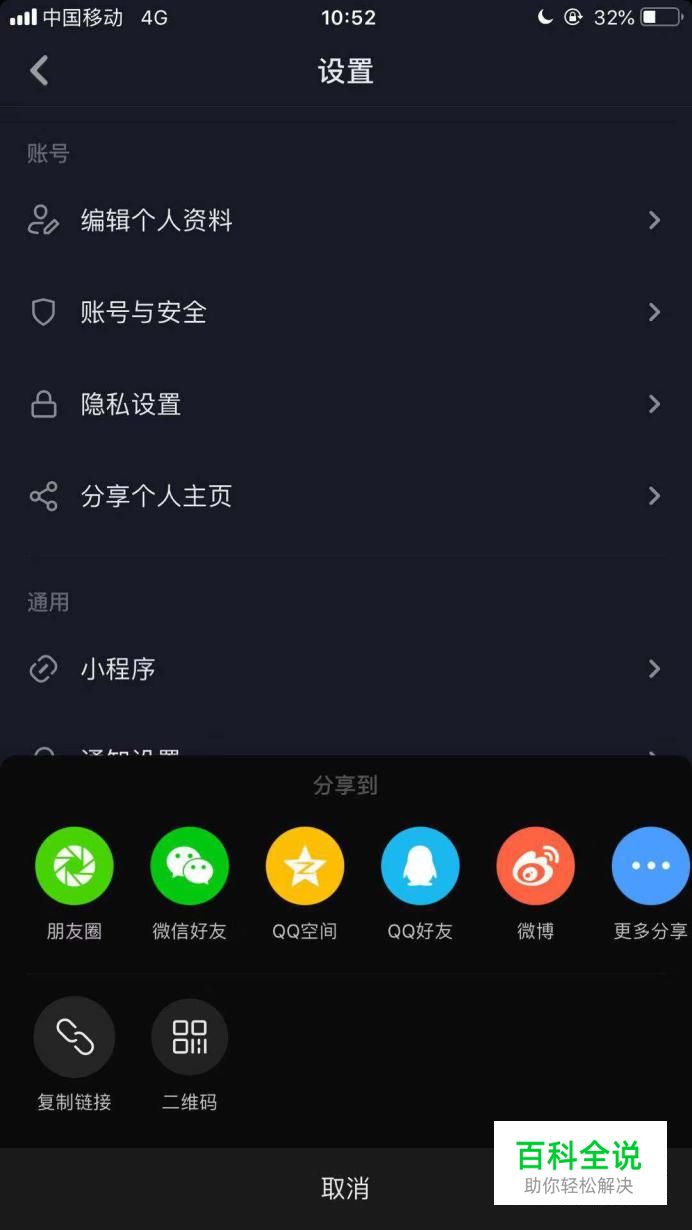The width and height of the screenshot is (692, 1230).
Task: Open 小程序 row
Action: 346,669
